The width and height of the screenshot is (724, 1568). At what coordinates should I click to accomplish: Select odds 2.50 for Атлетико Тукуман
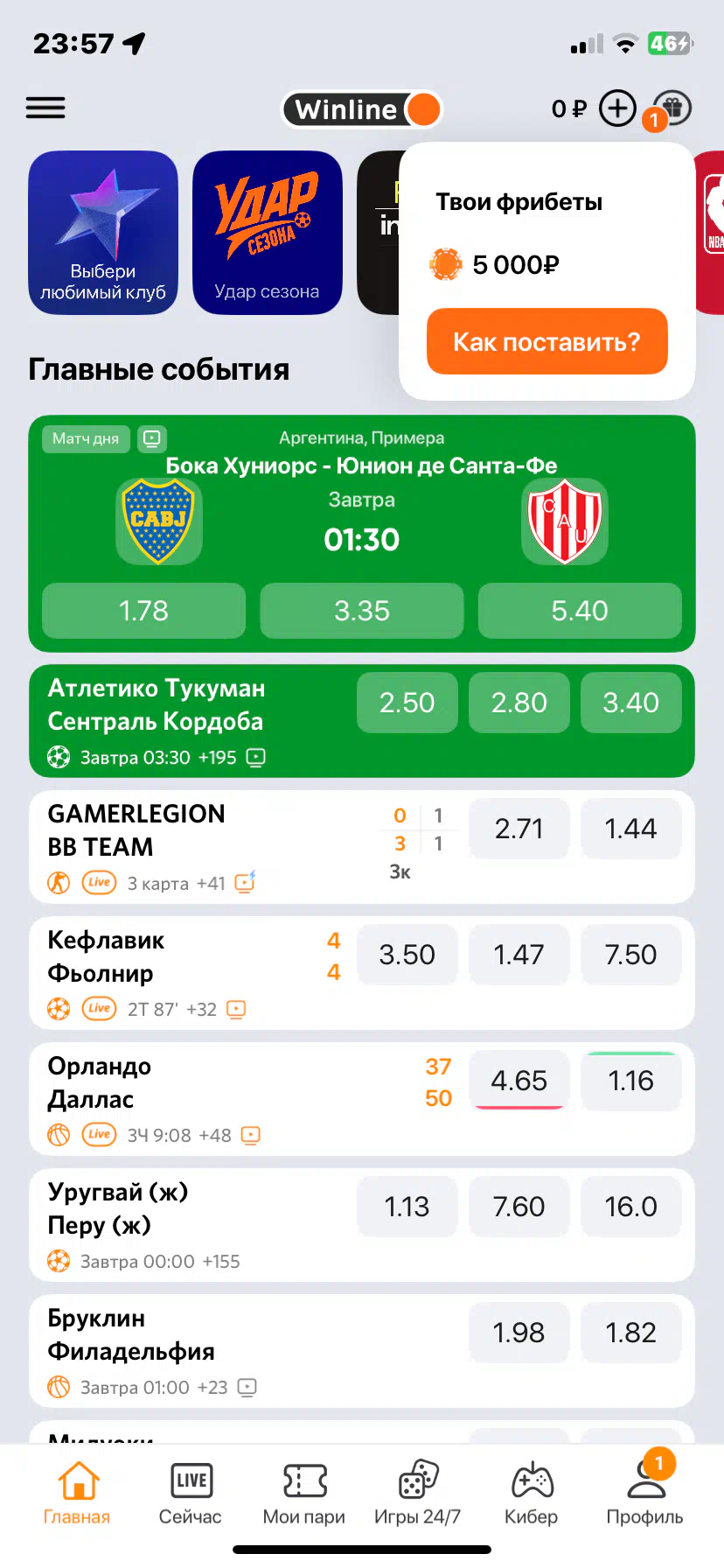pos(407,703)
